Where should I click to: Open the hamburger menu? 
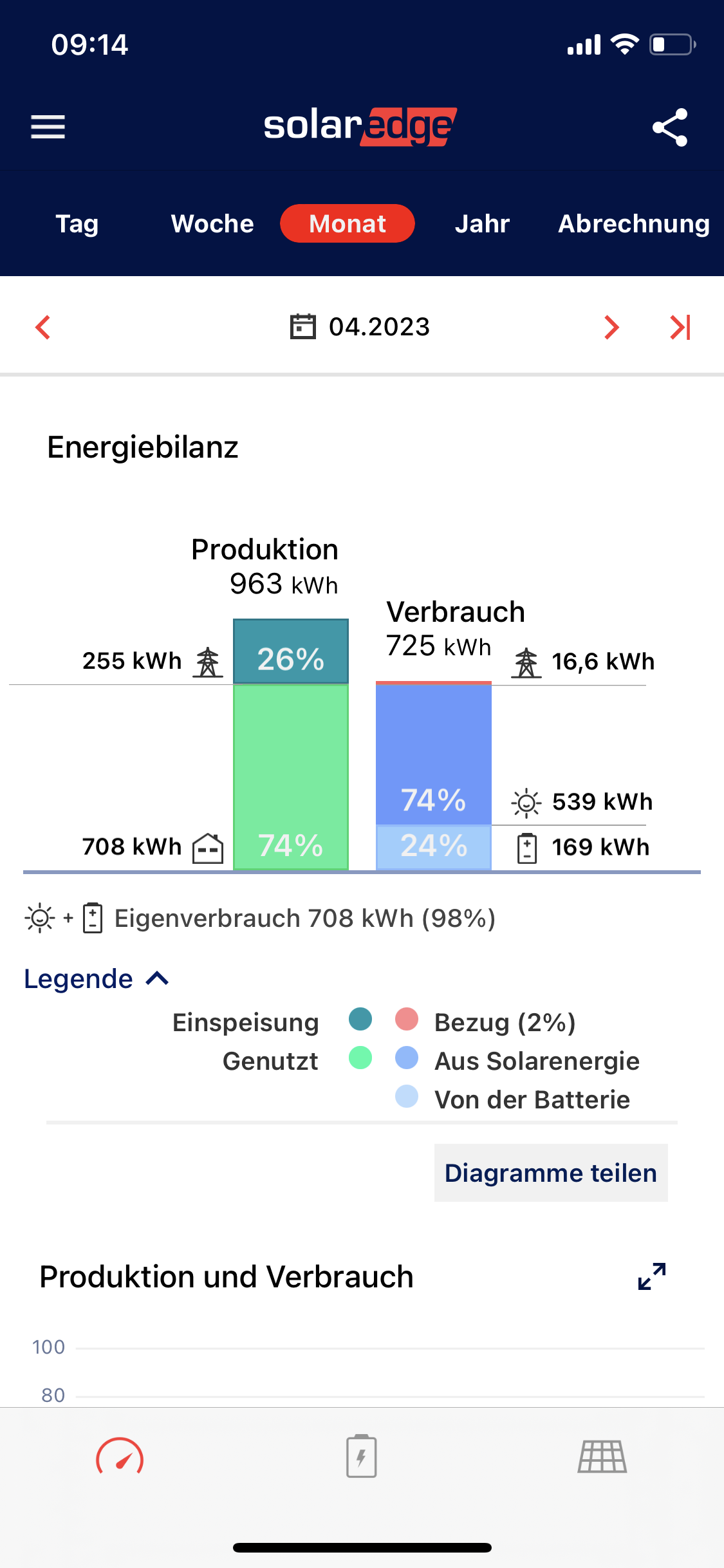[48, 127]
